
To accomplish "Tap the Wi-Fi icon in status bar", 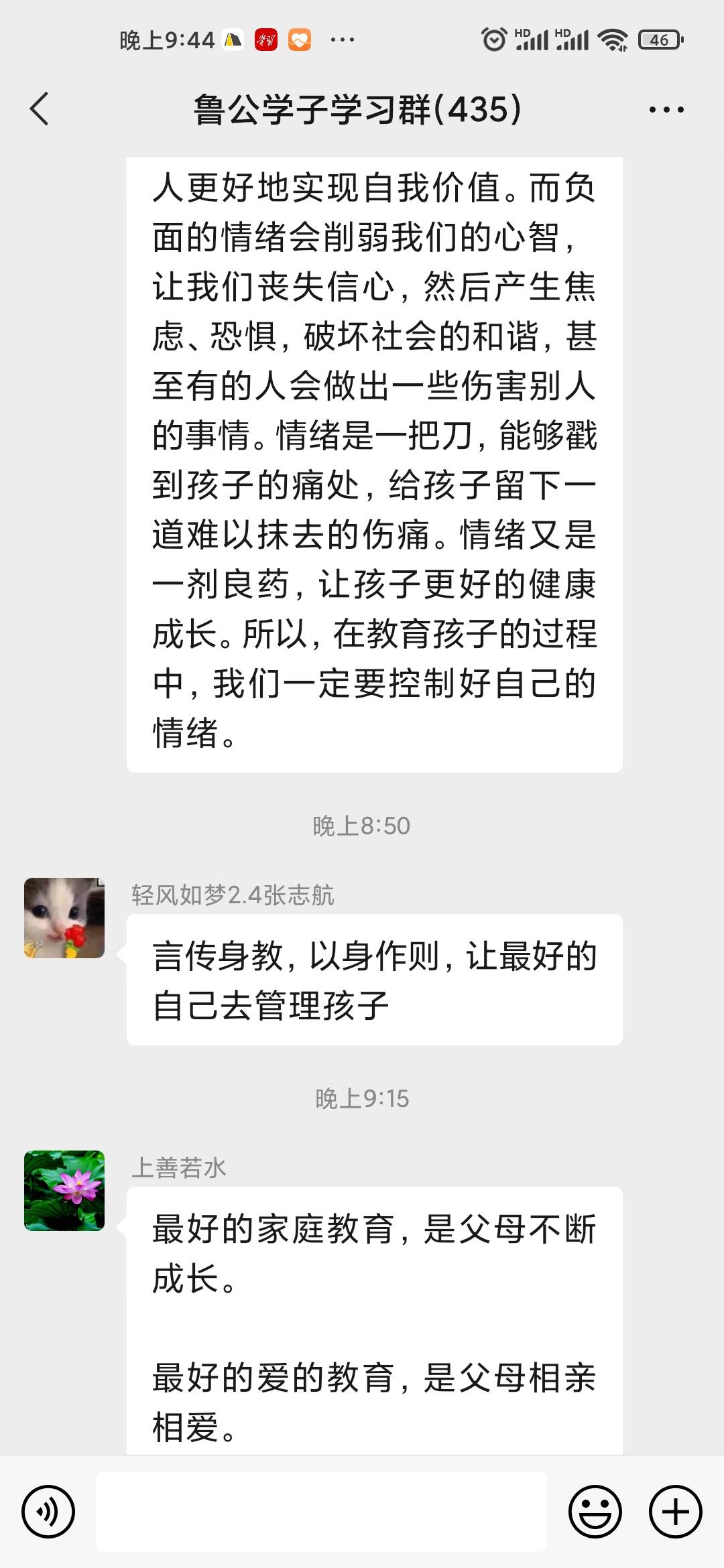I will click(x=613, y=40).
